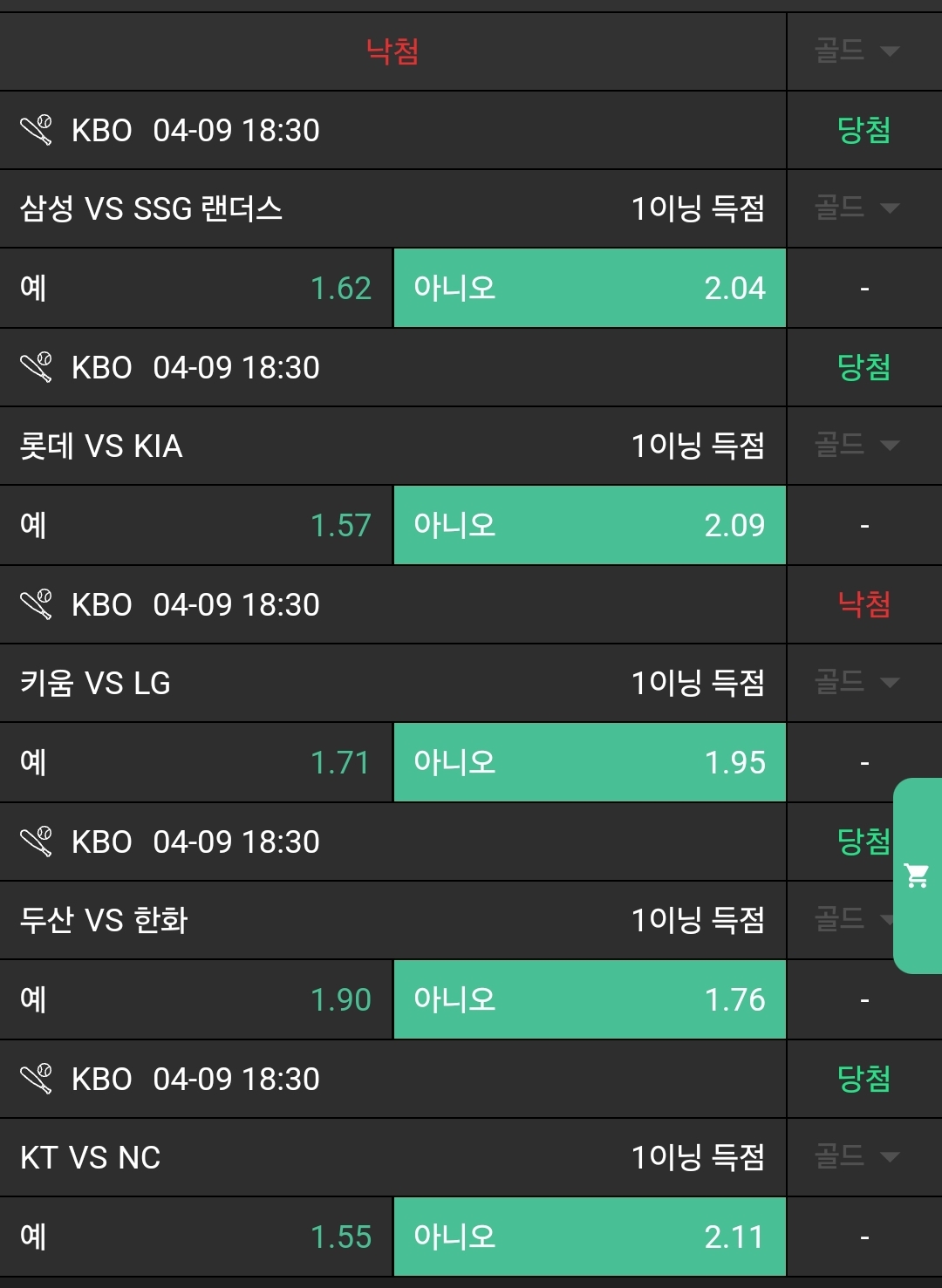
Task: Expand the 골드 dropdown in the top row
Action: click(x=857, y=51)
